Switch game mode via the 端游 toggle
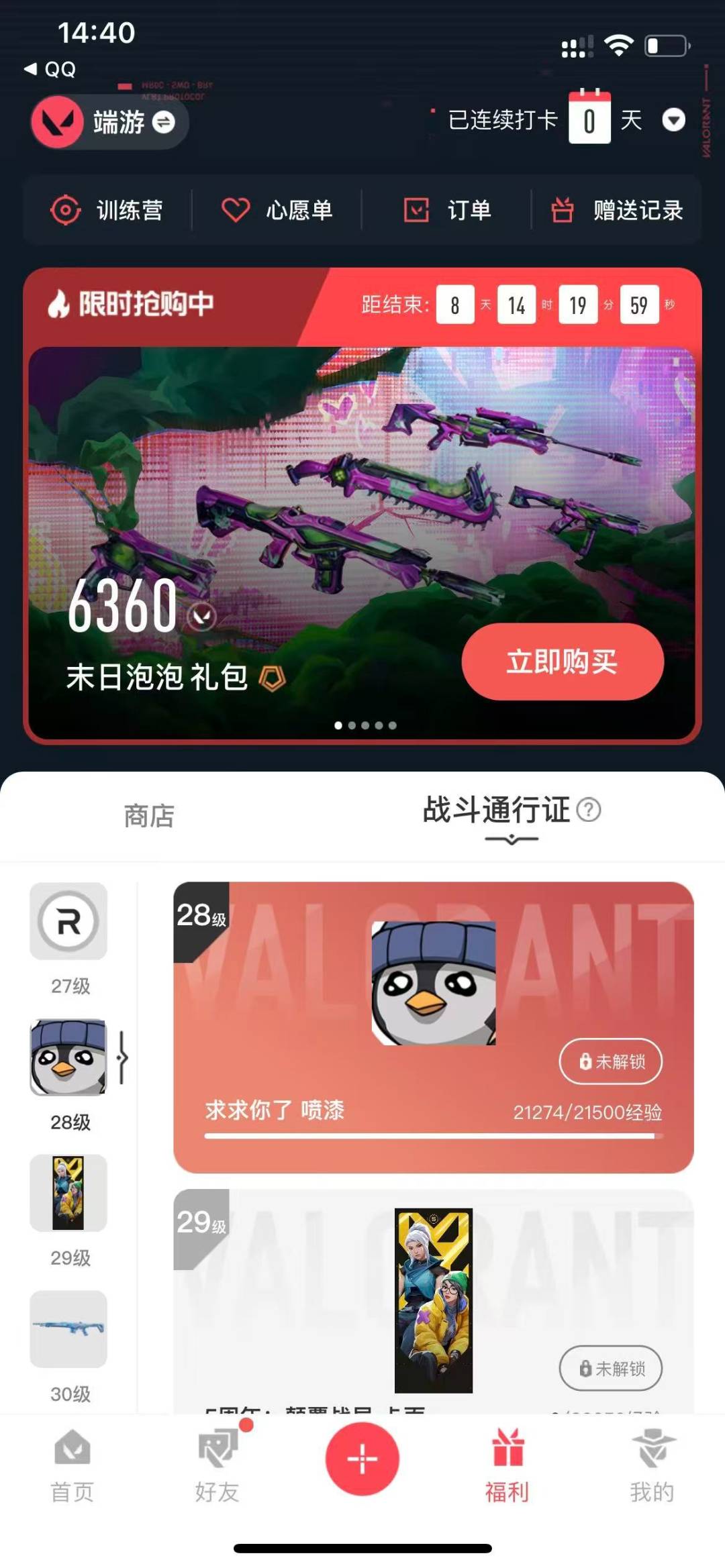This screenshot has width=725, height=1568. [109, 122]
